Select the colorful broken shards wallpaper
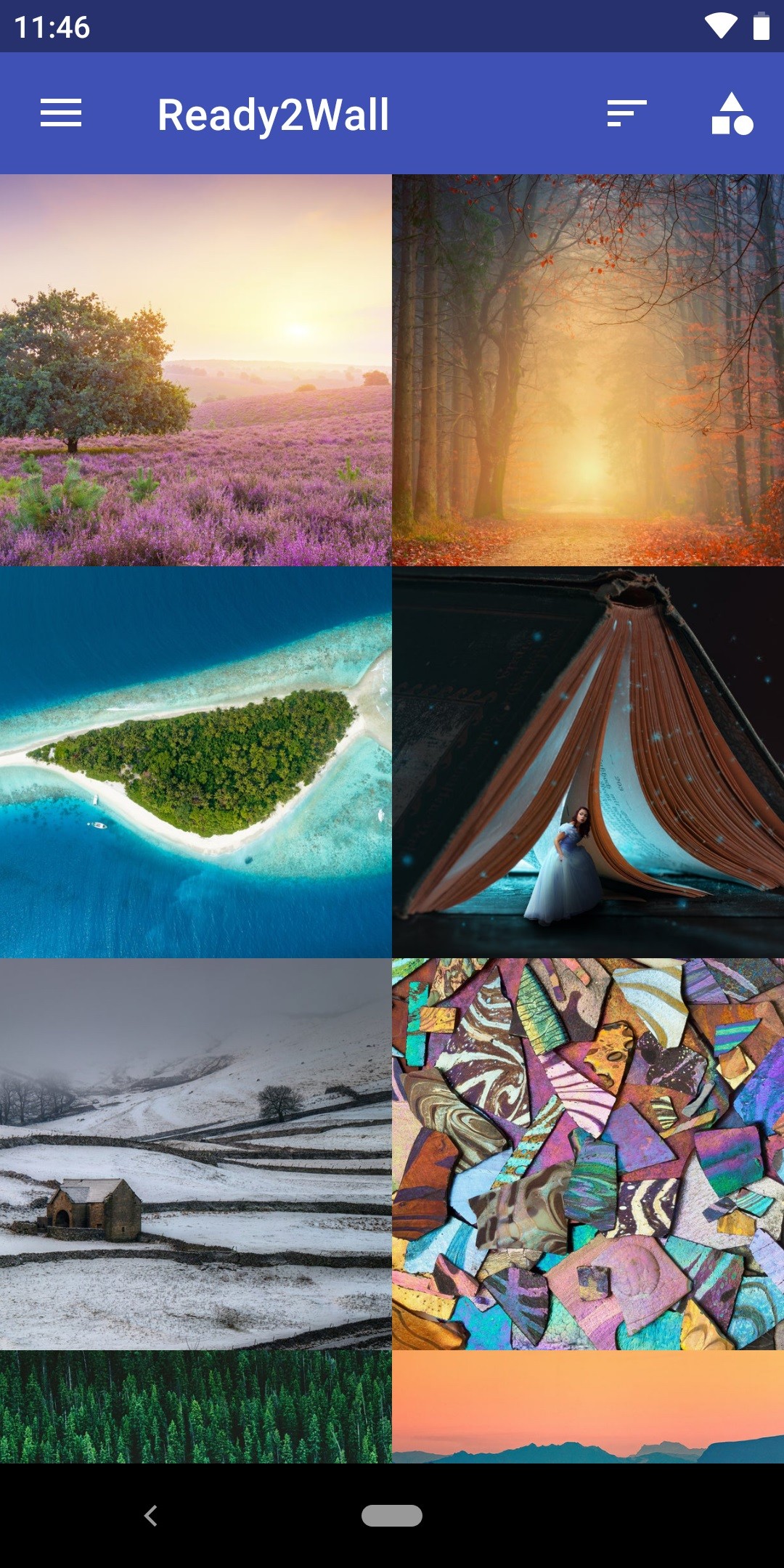 click(588, 1154)
